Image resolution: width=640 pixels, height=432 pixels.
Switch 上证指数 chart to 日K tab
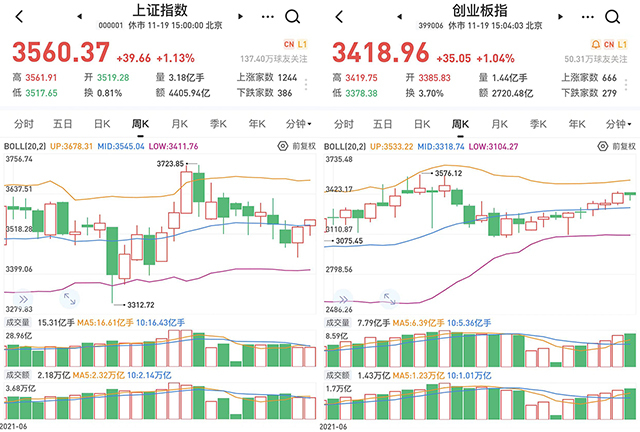click(x=101, y=125)
